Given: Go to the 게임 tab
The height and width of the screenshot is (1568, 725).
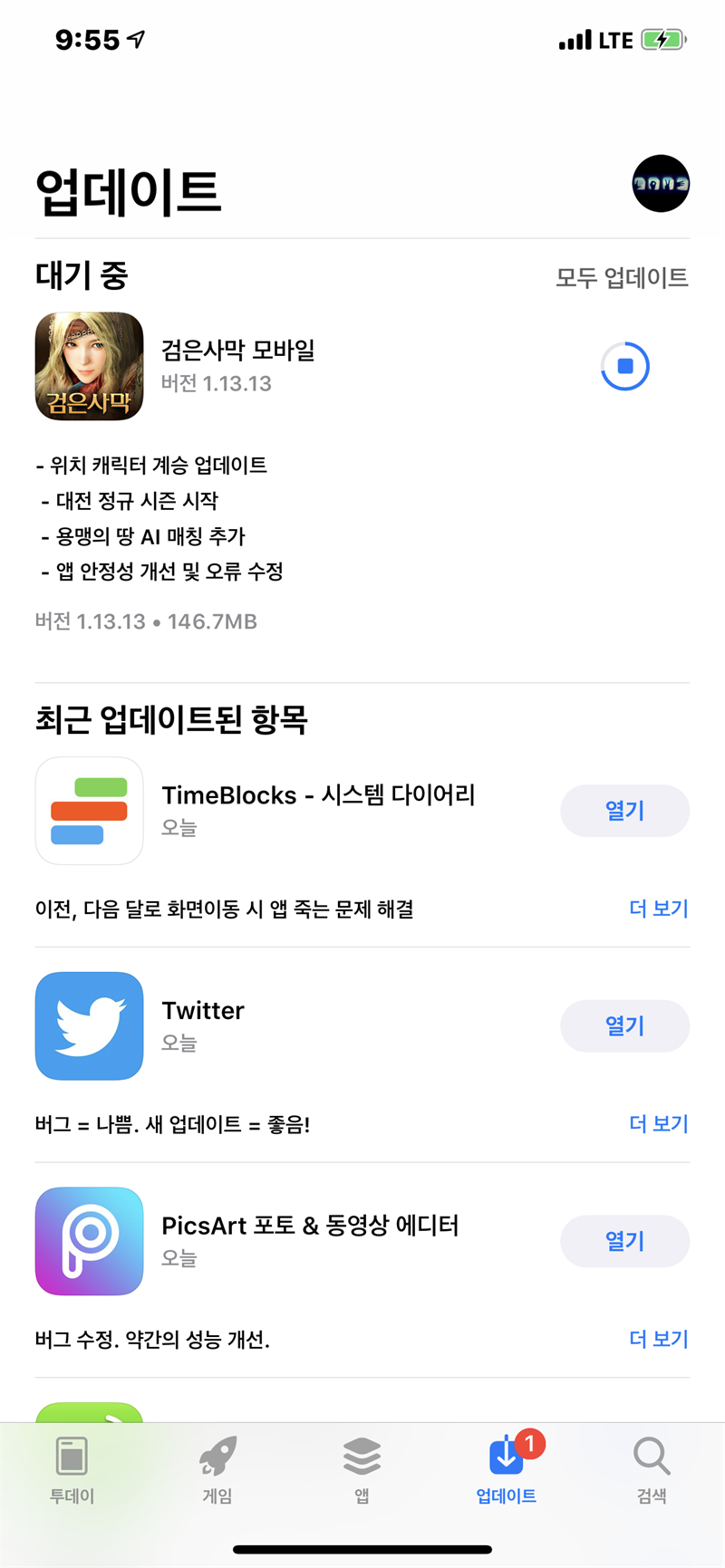Looking at the screenshot, I should click(x=217, y=1469).
